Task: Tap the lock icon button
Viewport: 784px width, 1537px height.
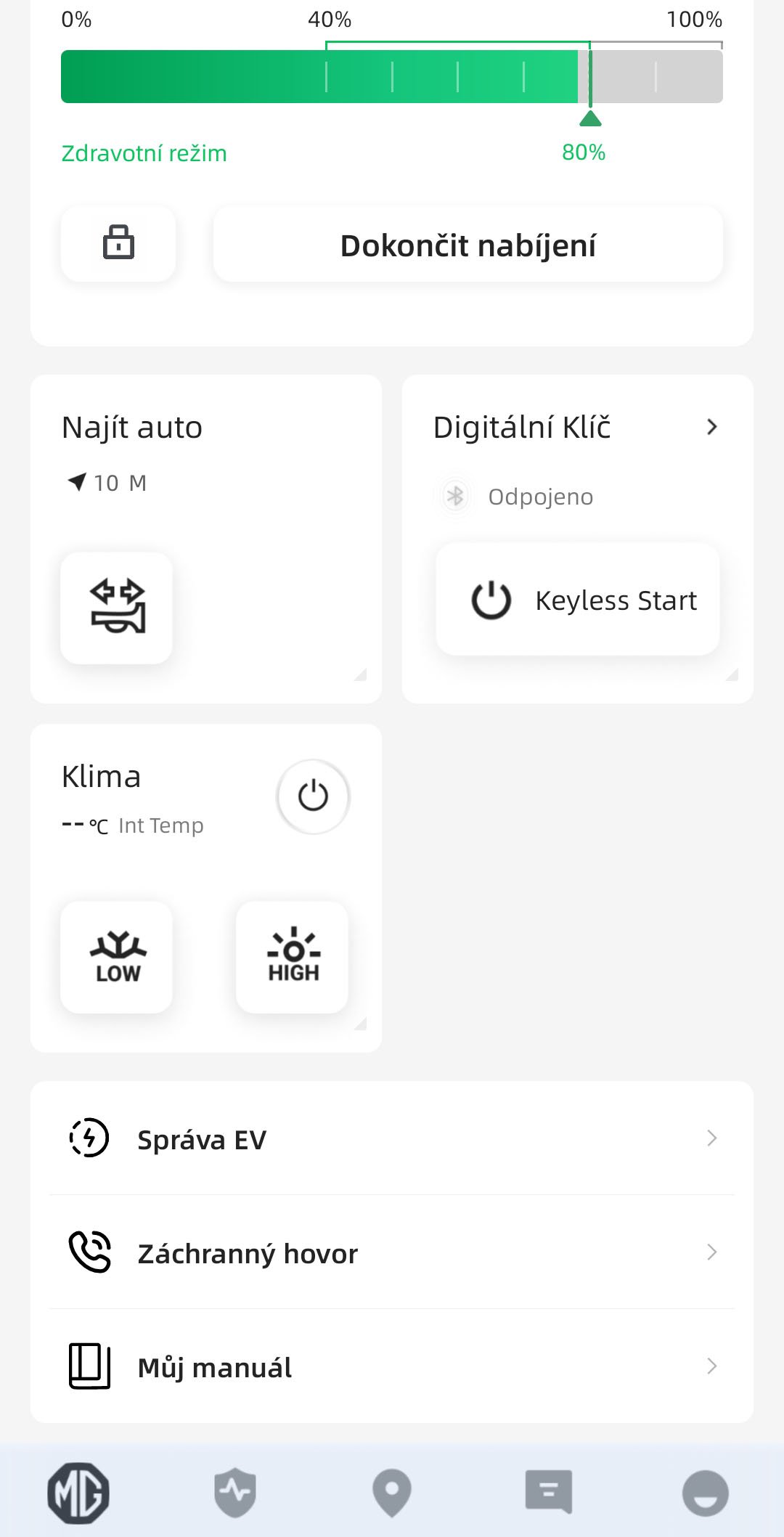Action: (x=118, y=243)
